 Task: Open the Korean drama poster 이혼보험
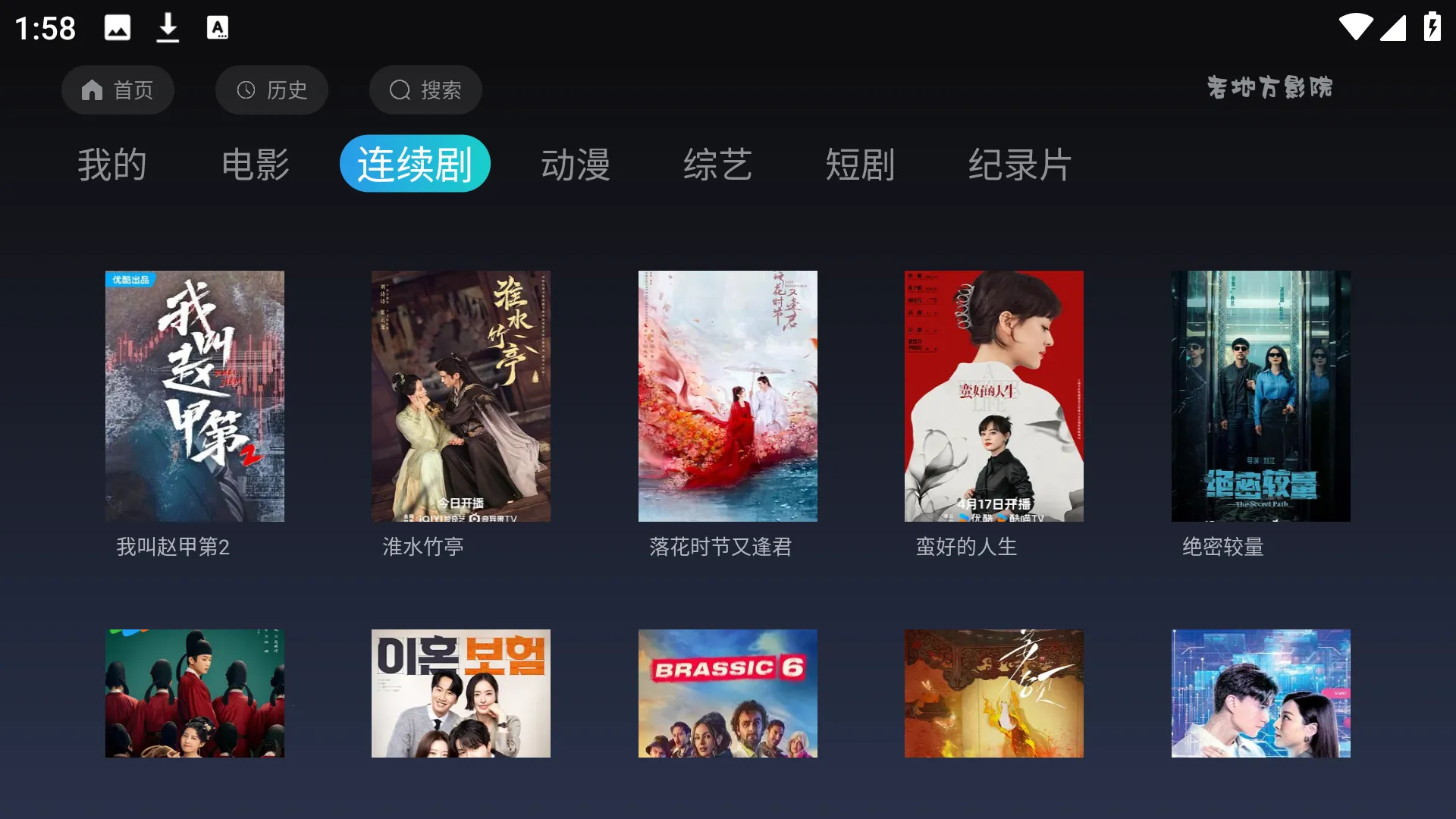461,693
